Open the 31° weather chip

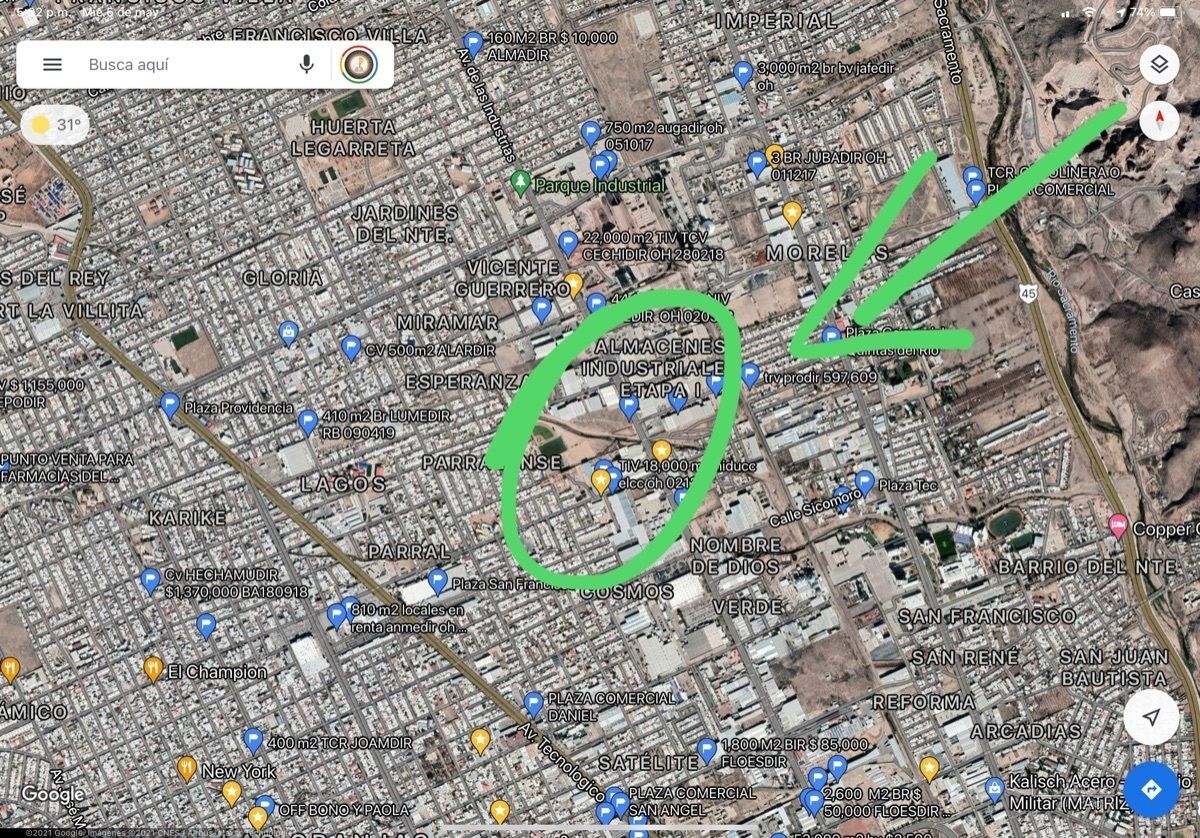coord(55,125)
